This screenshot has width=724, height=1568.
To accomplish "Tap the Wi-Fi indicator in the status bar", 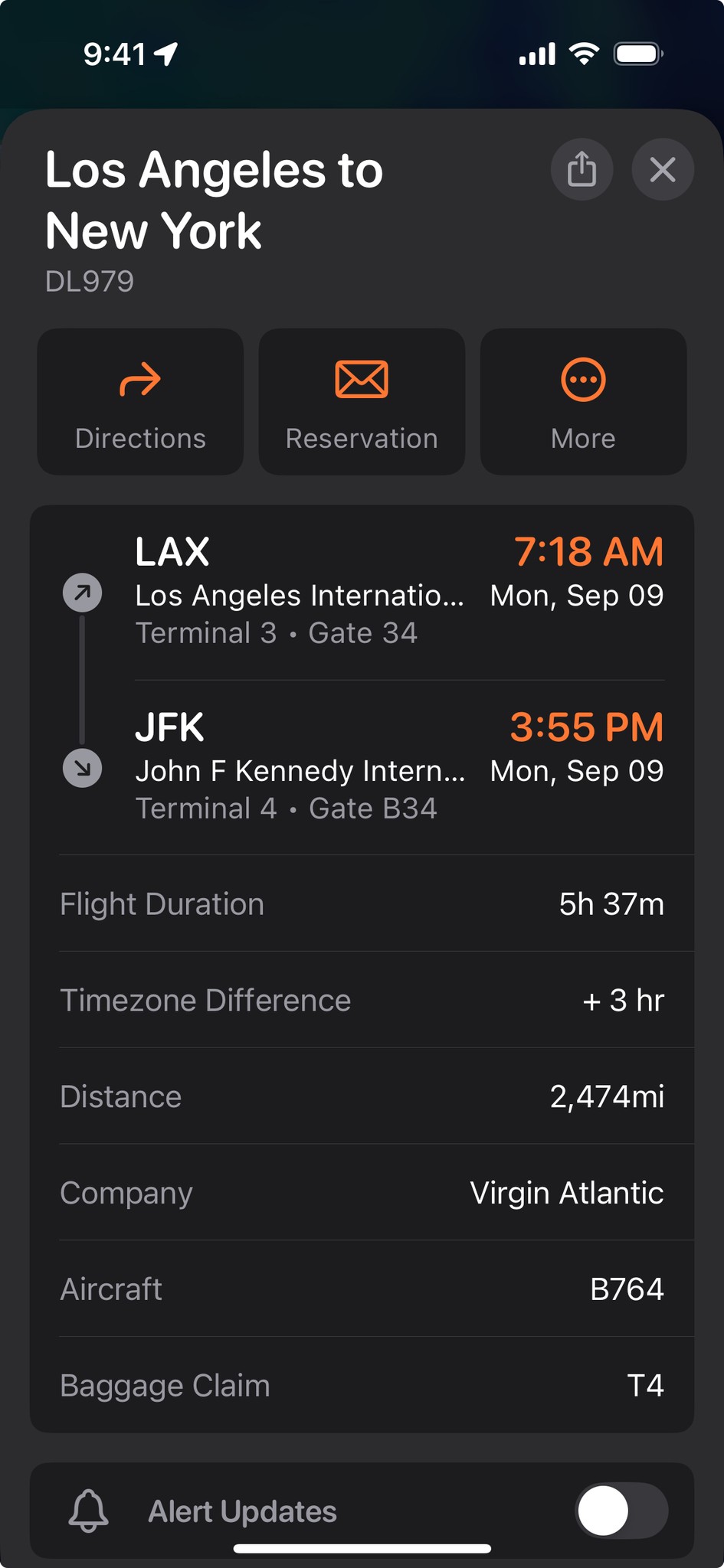I will [586, 54].
